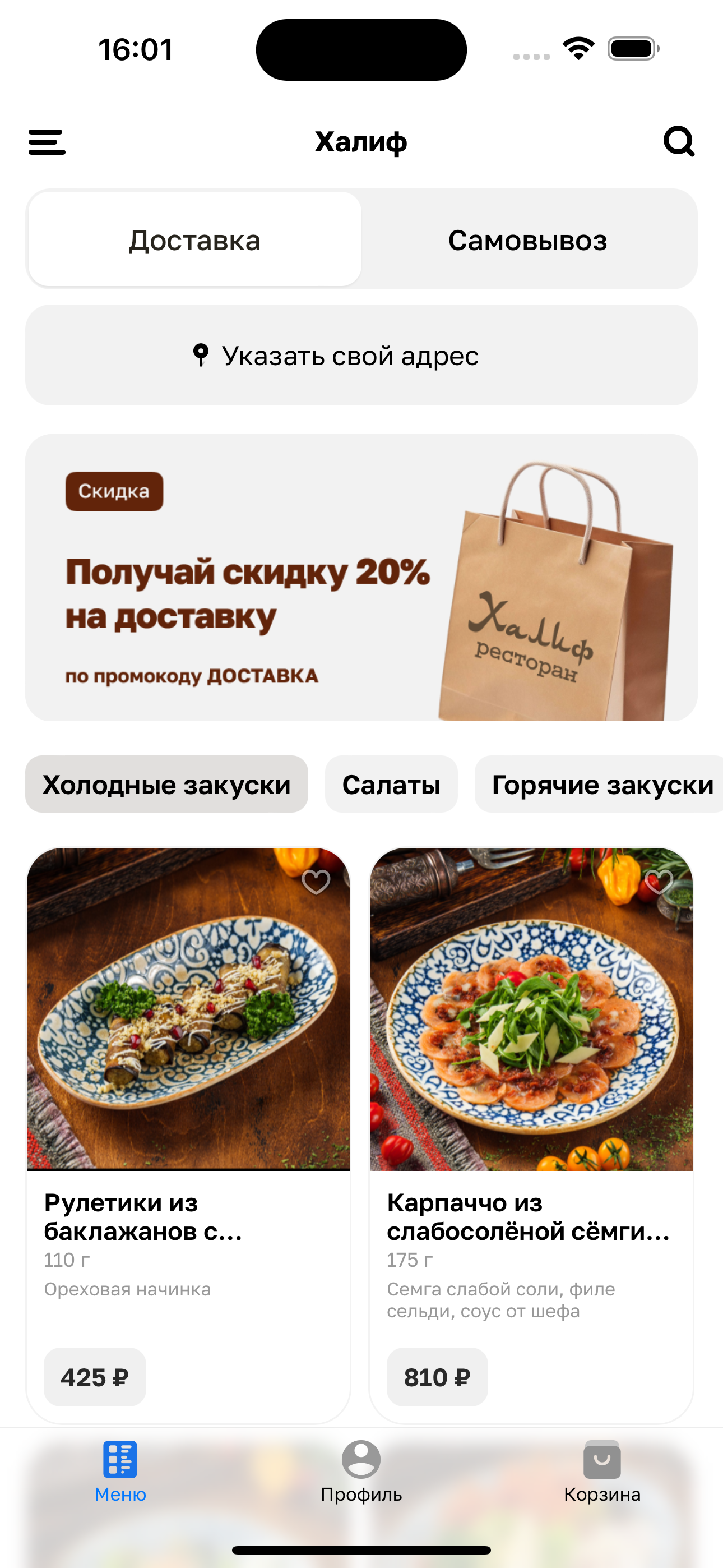Open the Корзина tab
This screenshot has width=723, height=1568.
pos(602,1470)
